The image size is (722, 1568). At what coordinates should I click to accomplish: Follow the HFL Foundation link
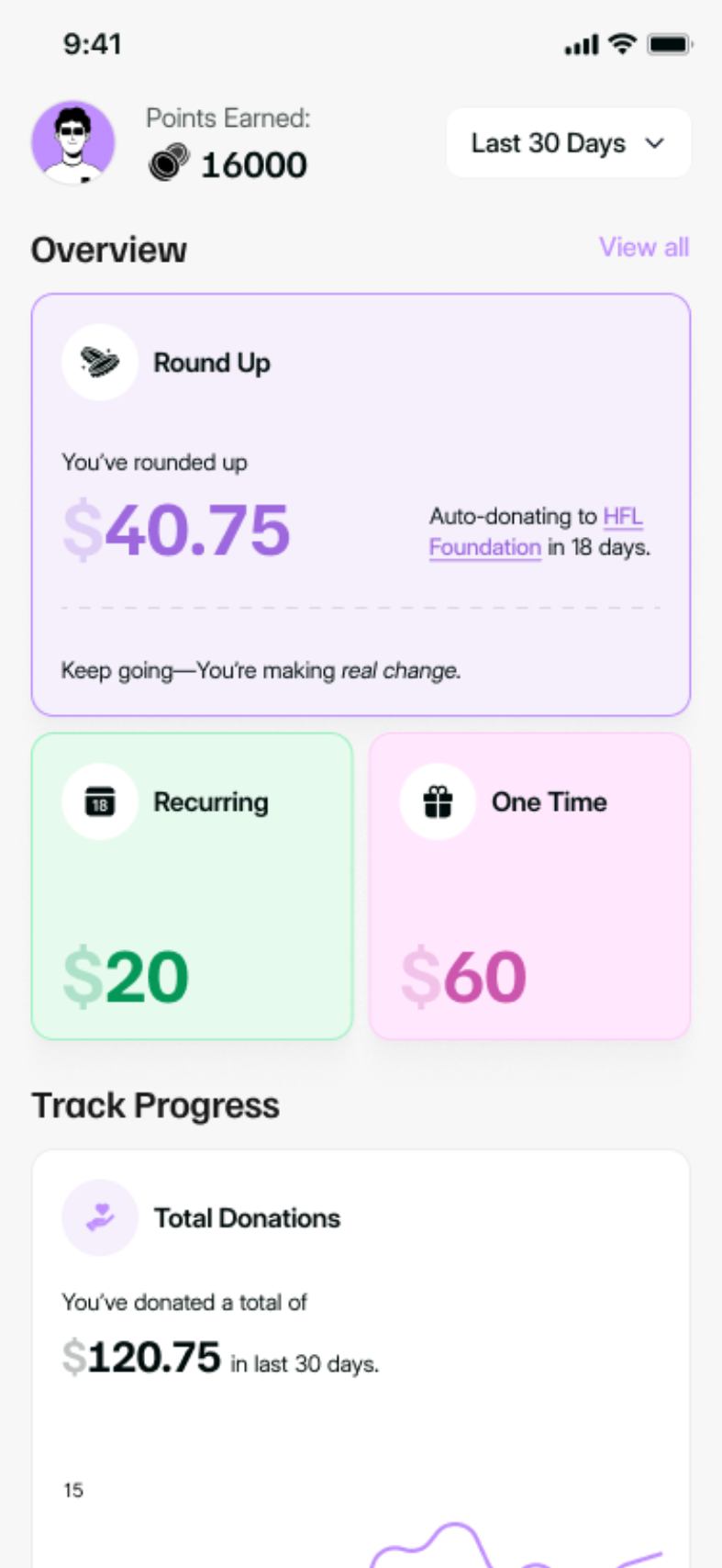[536, 532]
